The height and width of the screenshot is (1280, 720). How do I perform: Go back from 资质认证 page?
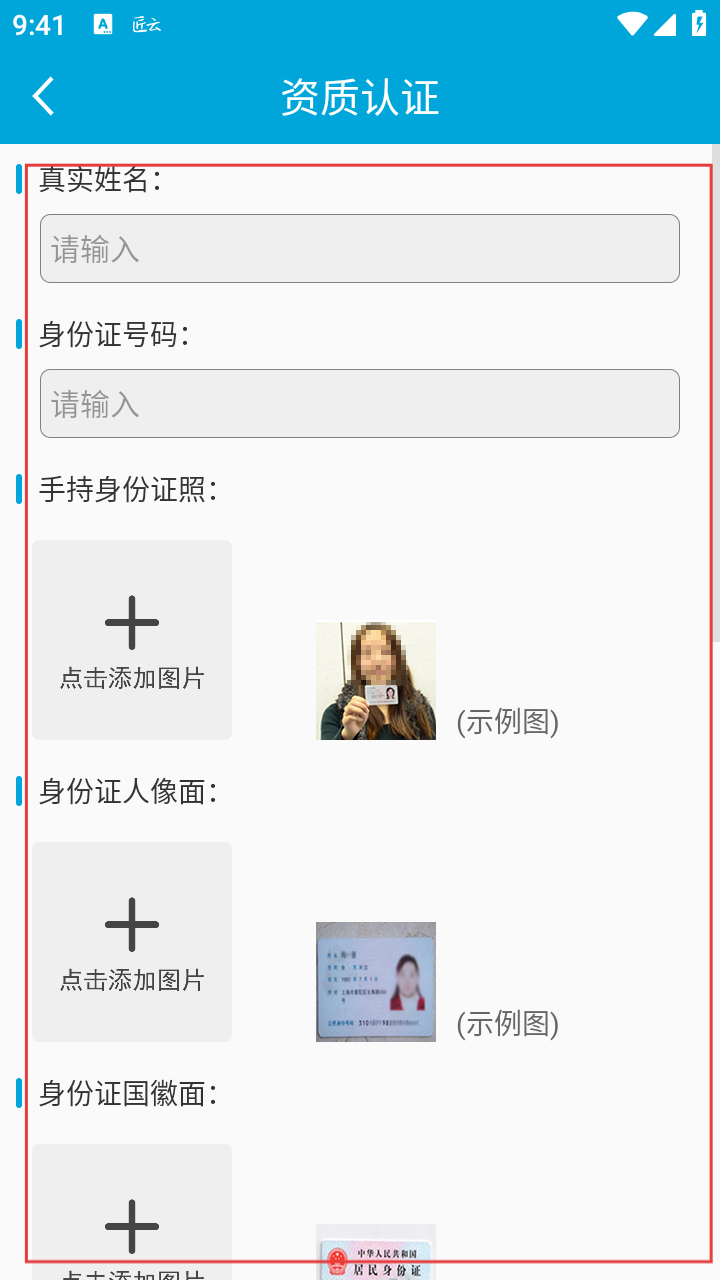[x=43, y=97]
